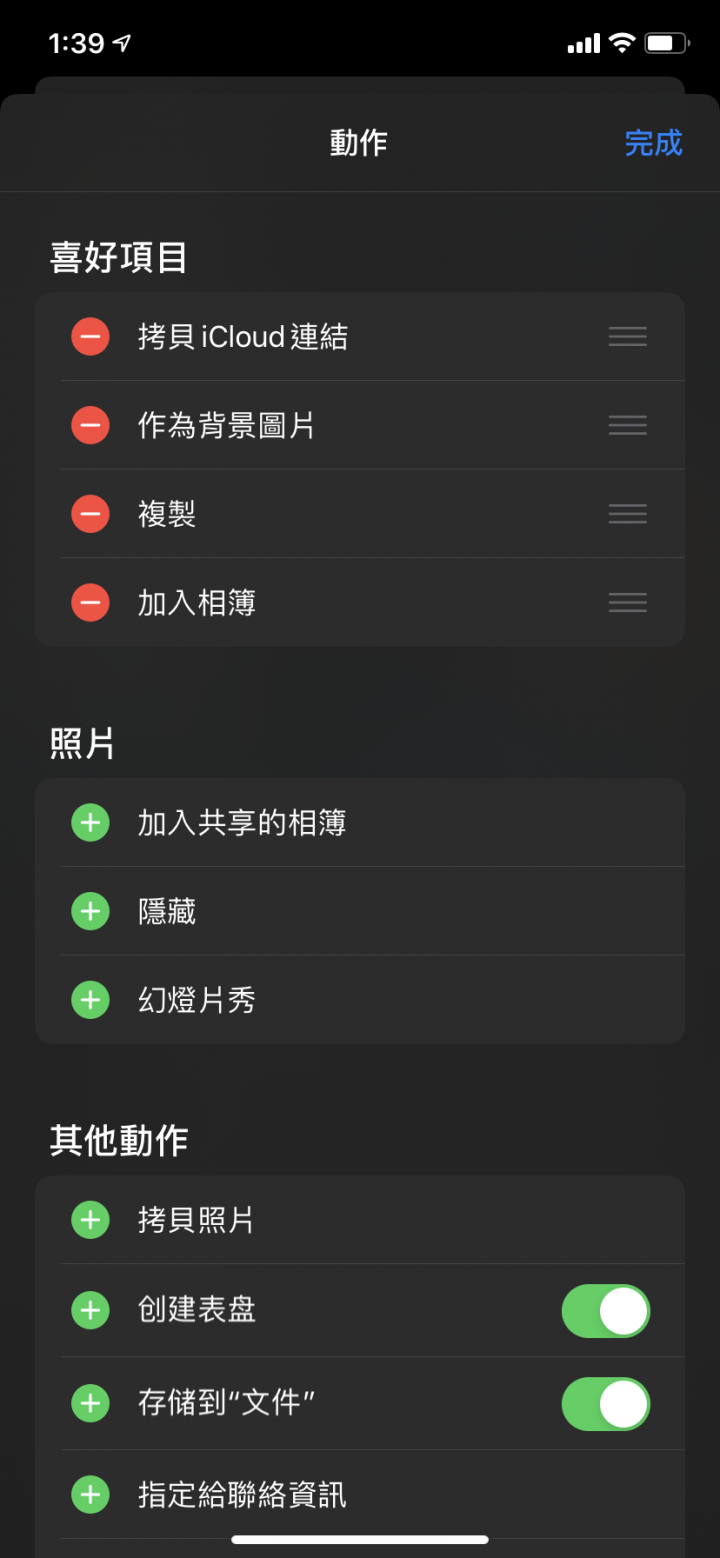Add 创建表盘 to favorites
Image resolution: width=720 pixels, height=1558 pixels.
(90, 1310)
